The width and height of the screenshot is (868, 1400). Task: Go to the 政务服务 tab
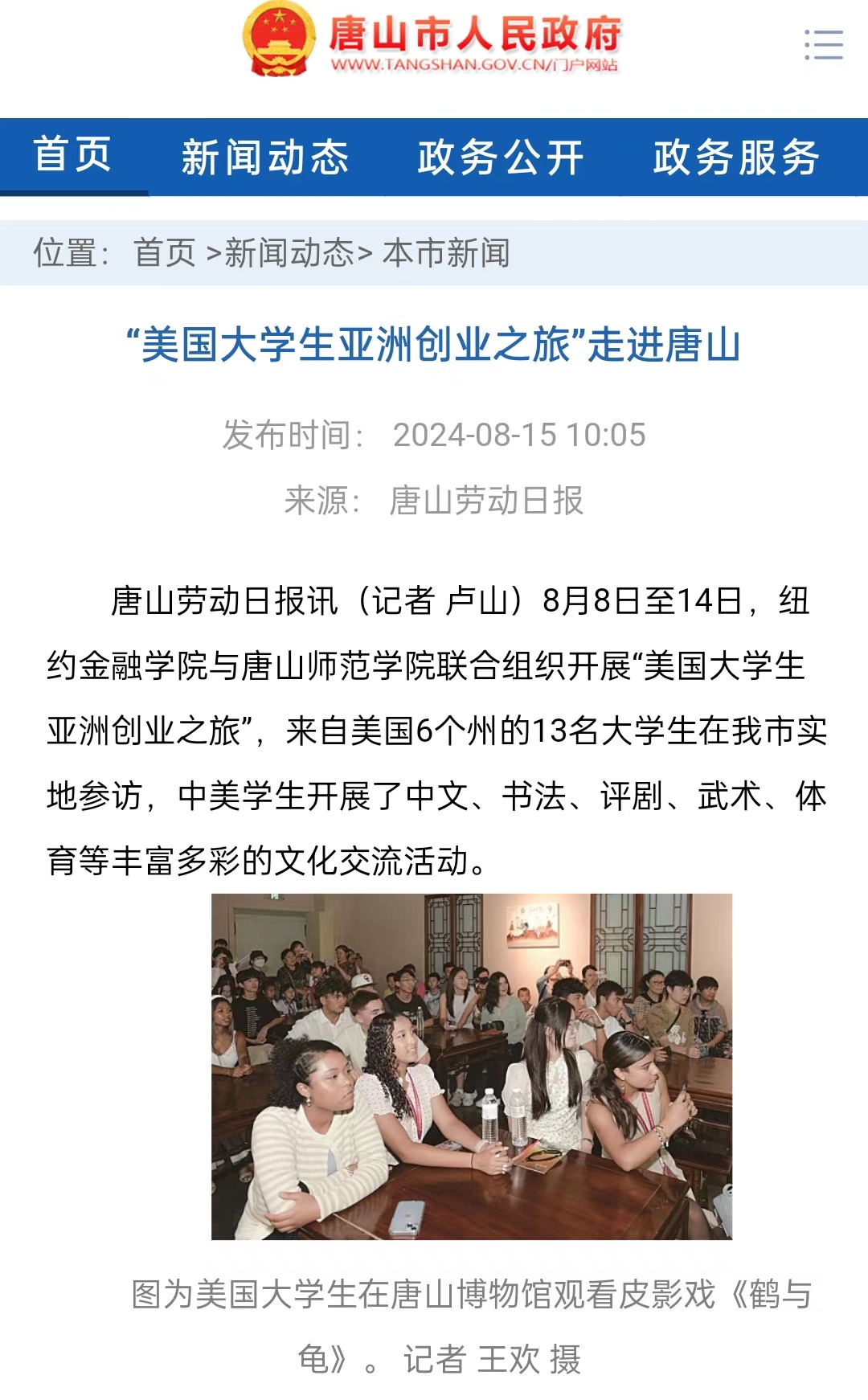736,158
